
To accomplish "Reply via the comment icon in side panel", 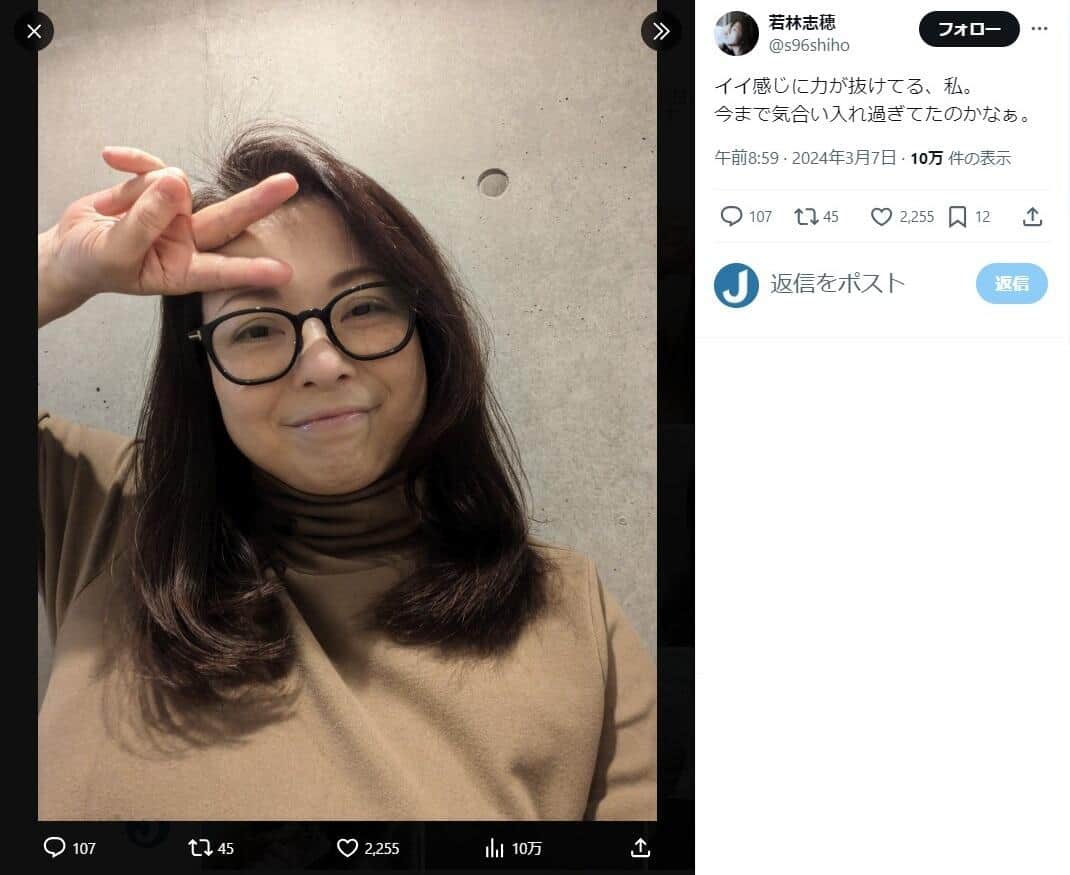I will (733, 216).
